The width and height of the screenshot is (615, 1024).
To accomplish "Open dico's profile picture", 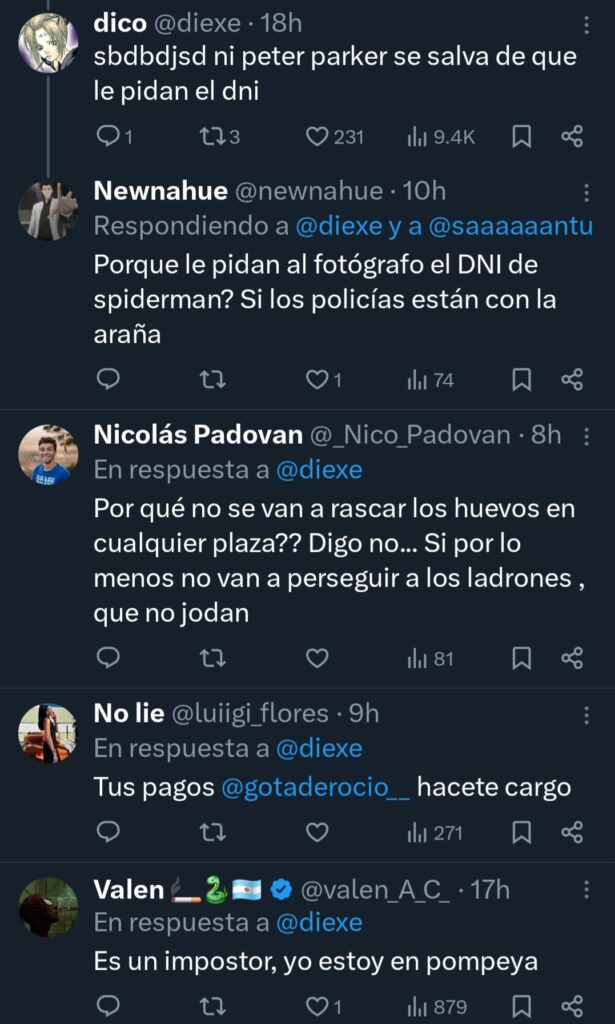I will coord(48,42).
